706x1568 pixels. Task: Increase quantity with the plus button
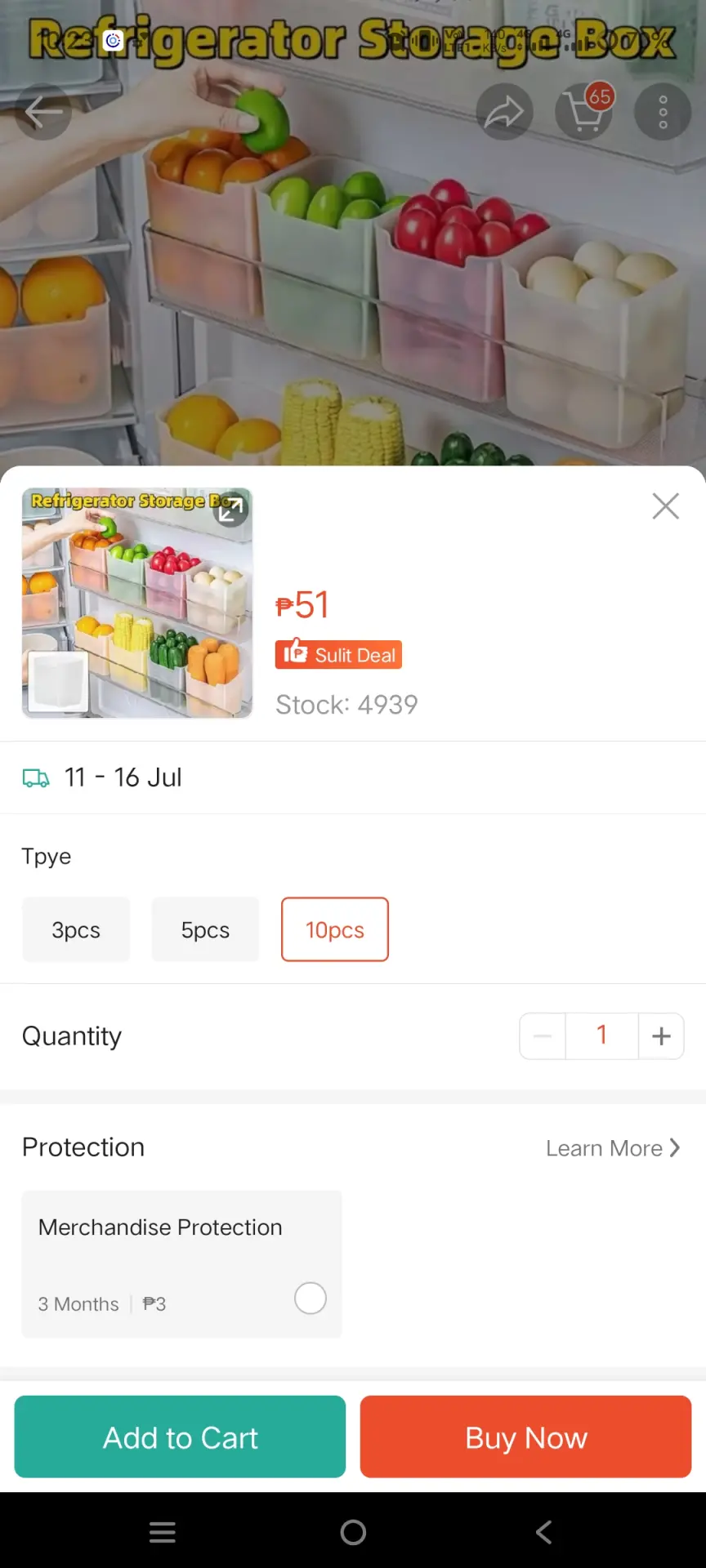point(661,1036)
